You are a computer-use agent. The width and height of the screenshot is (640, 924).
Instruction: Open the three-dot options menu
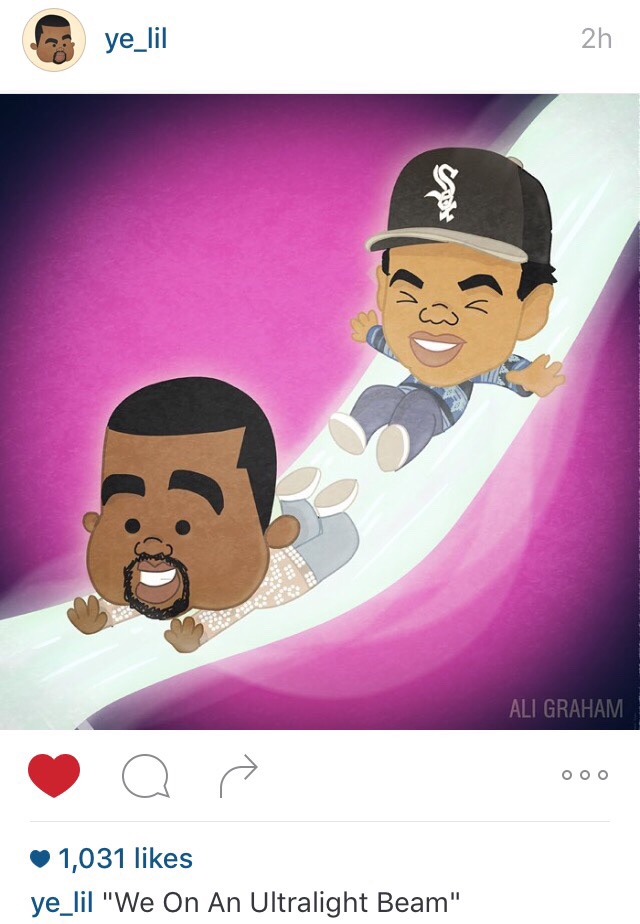pyautogui.click(x=584, y=775)
